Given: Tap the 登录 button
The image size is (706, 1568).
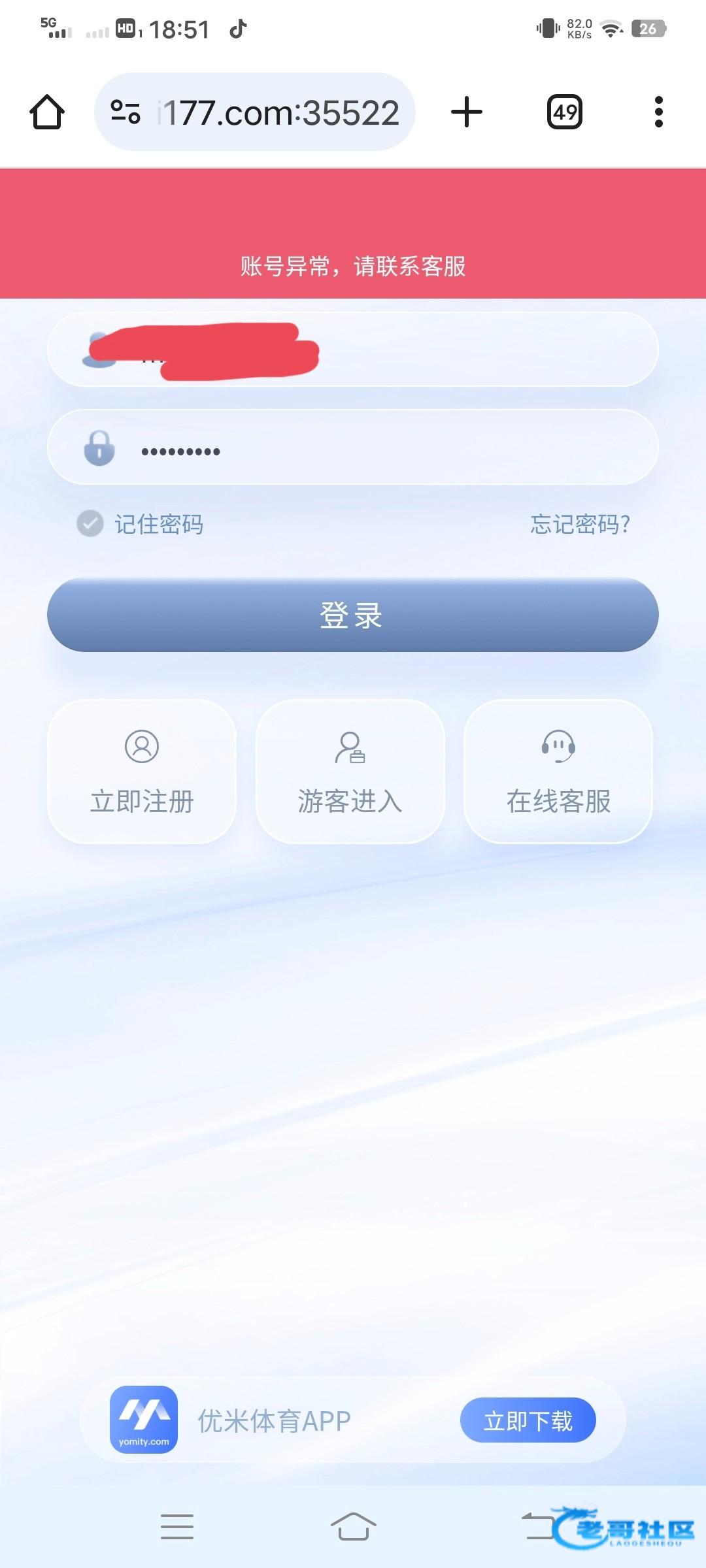Looking at the screenshot, I should tap(353, 615).
